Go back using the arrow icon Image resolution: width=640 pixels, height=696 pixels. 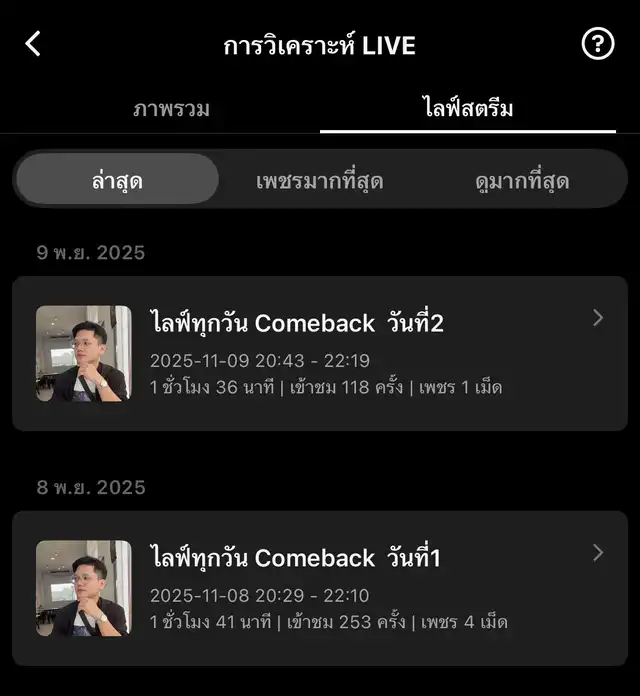pos(34,44)
